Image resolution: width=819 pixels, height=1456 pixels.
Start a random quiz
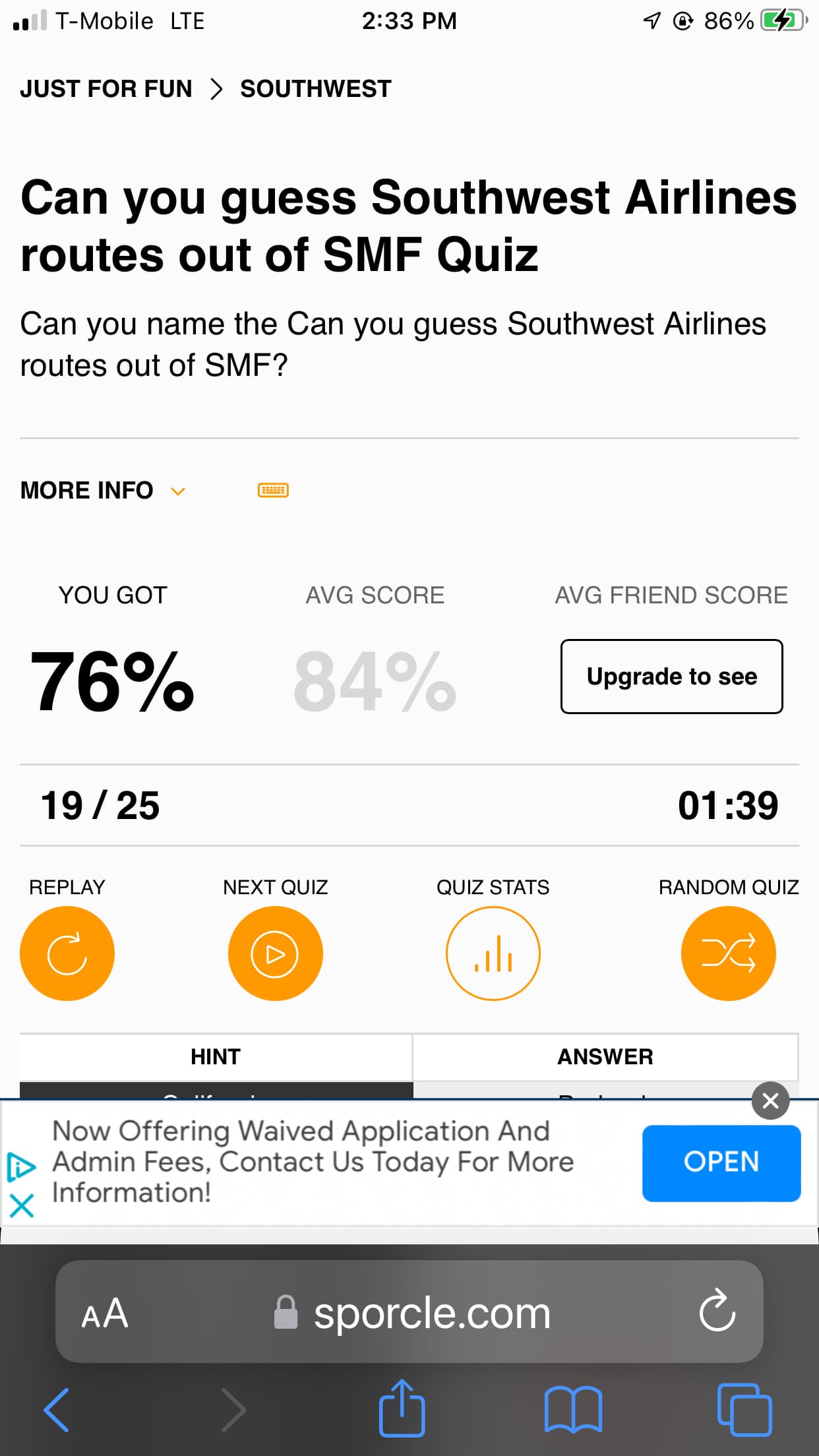pyautogui.click(x=729, y=954)
